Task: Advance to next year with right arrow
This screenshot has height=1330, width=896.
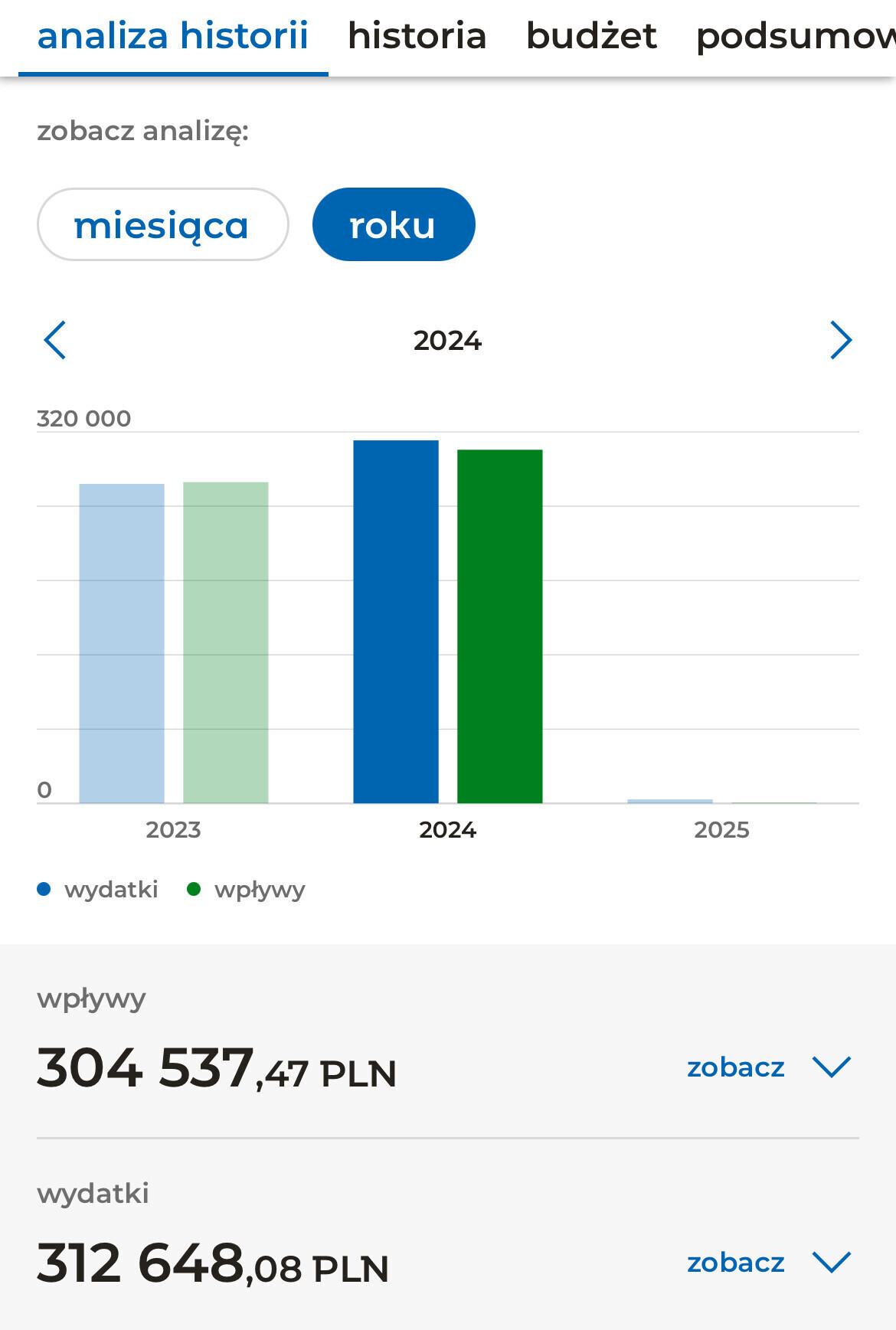Action: (840, 340)
